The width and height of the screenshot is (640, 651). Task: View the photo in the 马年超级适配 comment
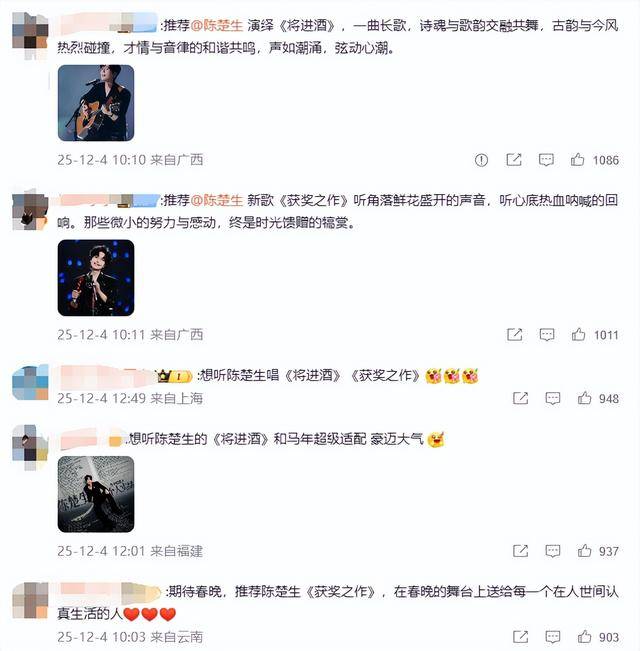[95, 494]
